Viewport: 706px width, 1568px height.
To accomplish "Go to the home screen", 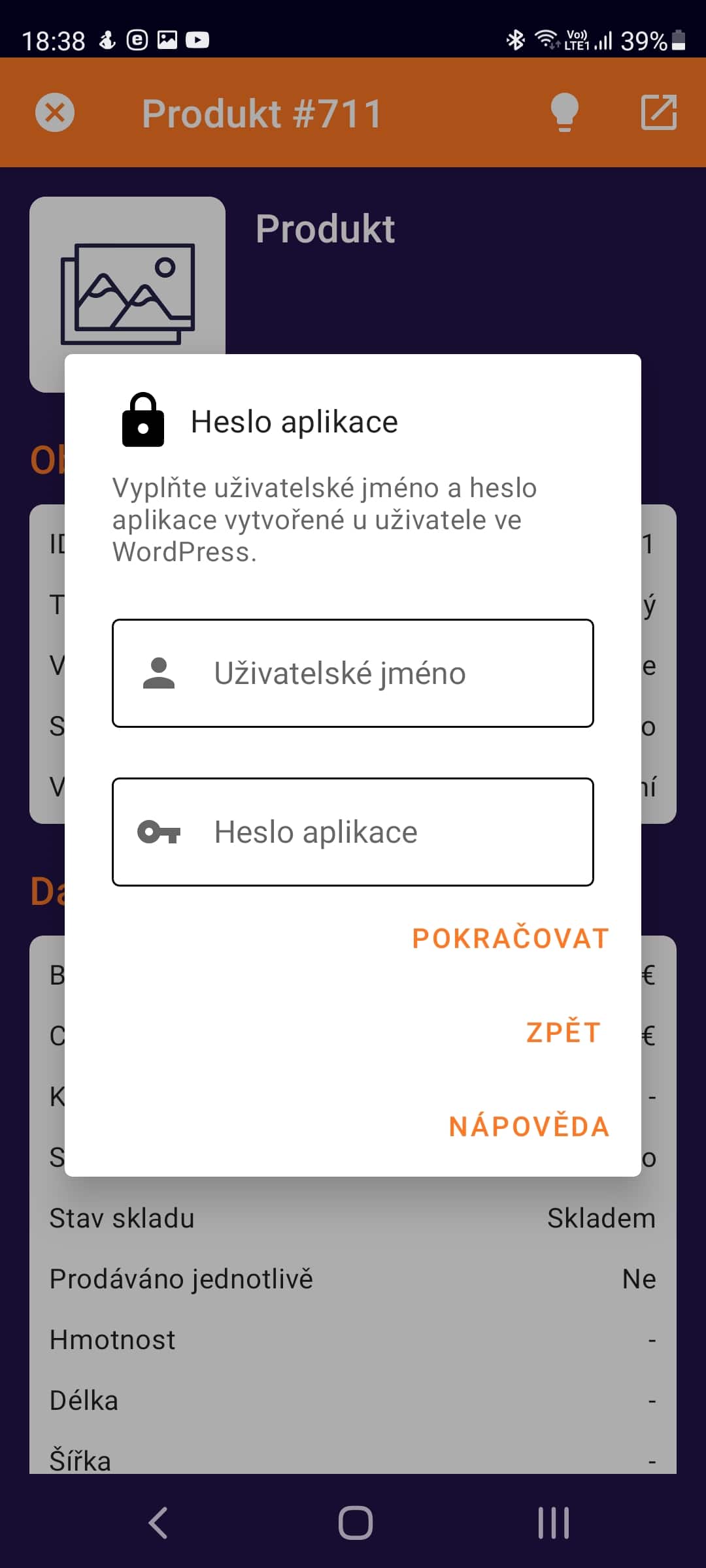I will coord(356,1523).
